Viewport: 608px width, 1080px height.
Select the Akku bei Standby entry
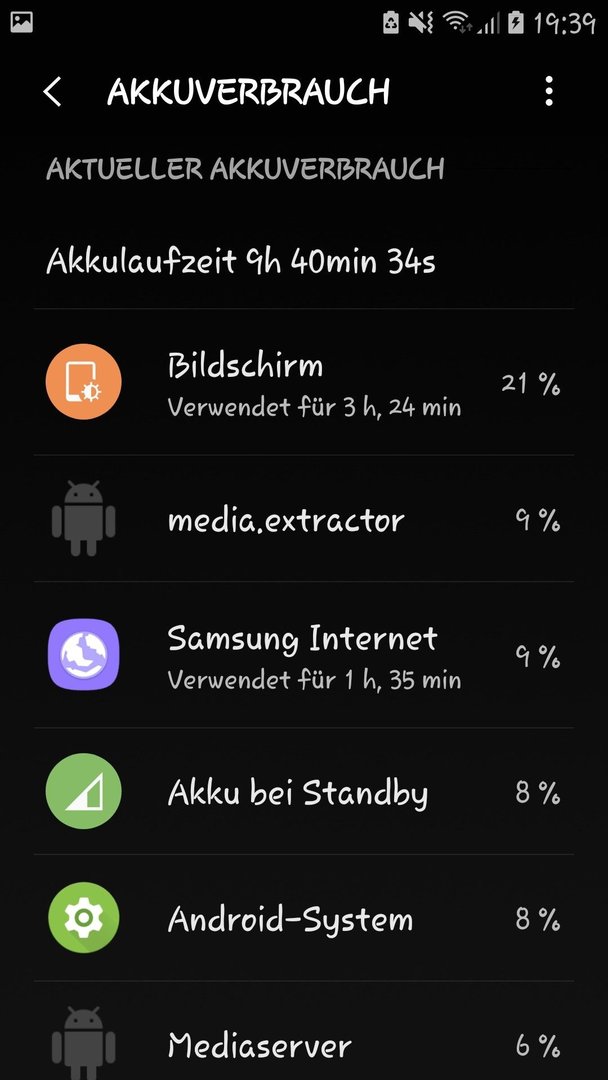[304, 791]
